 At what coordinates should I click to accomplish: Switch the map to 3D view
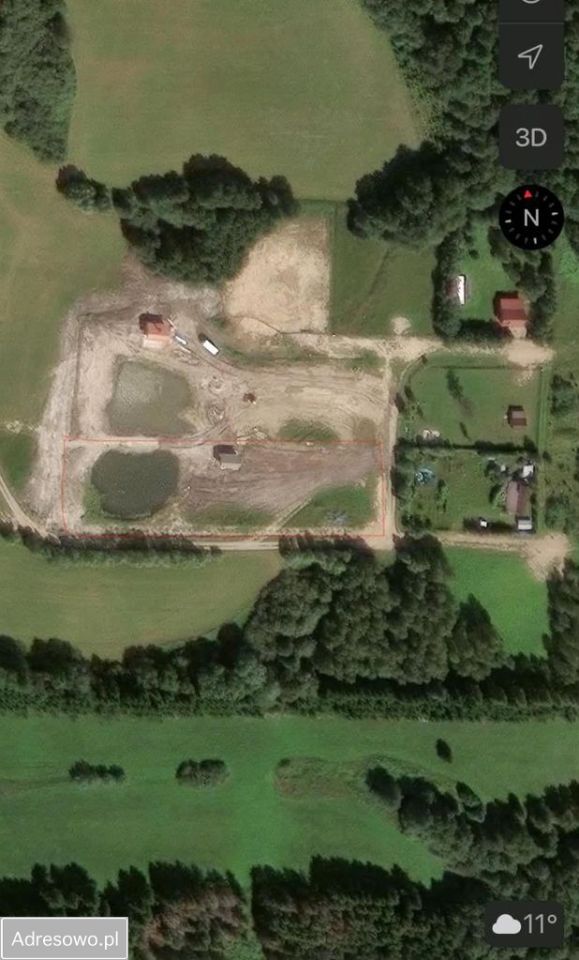coord(531,137)
